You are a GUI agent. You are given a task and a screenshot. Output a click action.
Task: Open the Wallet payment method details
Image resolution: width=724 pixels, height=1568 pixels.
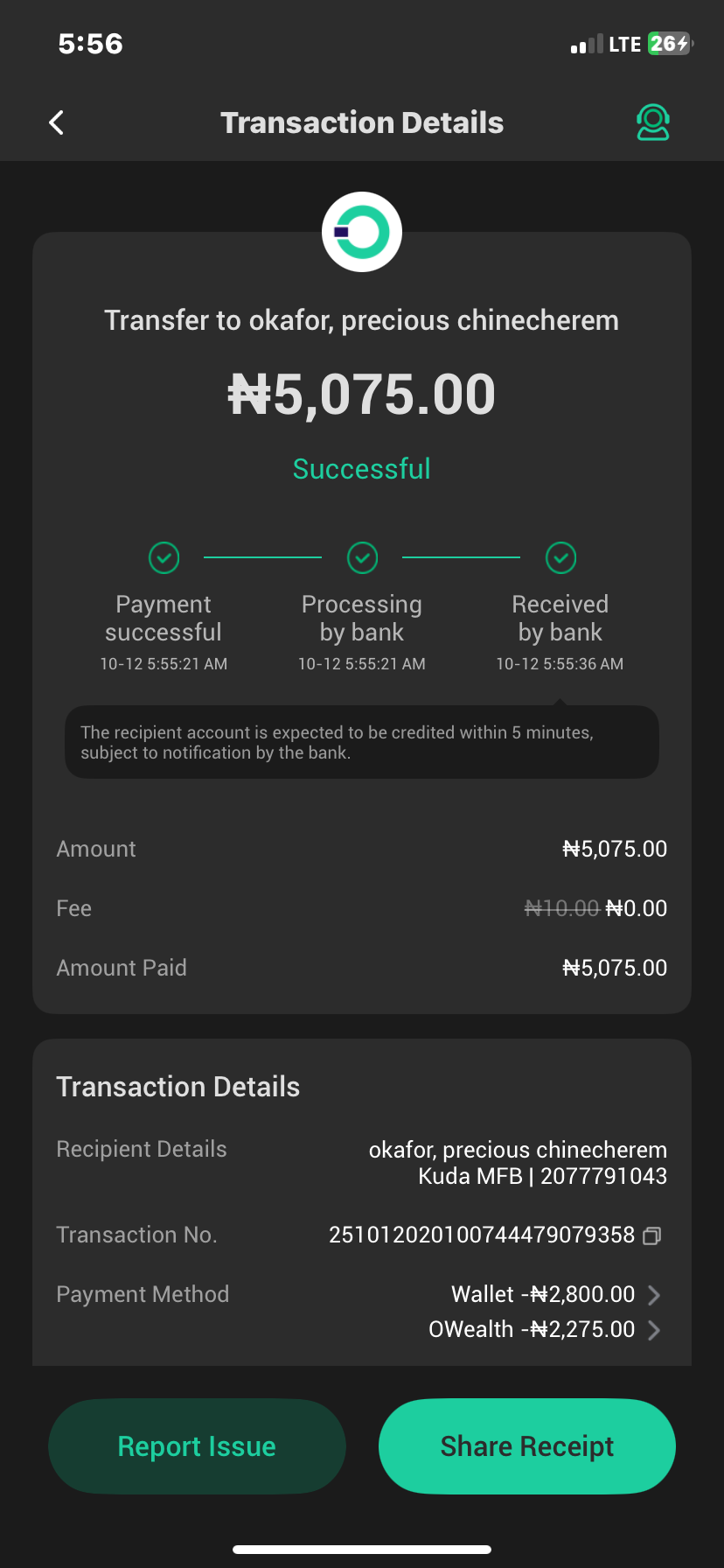tap(653, 1295)
